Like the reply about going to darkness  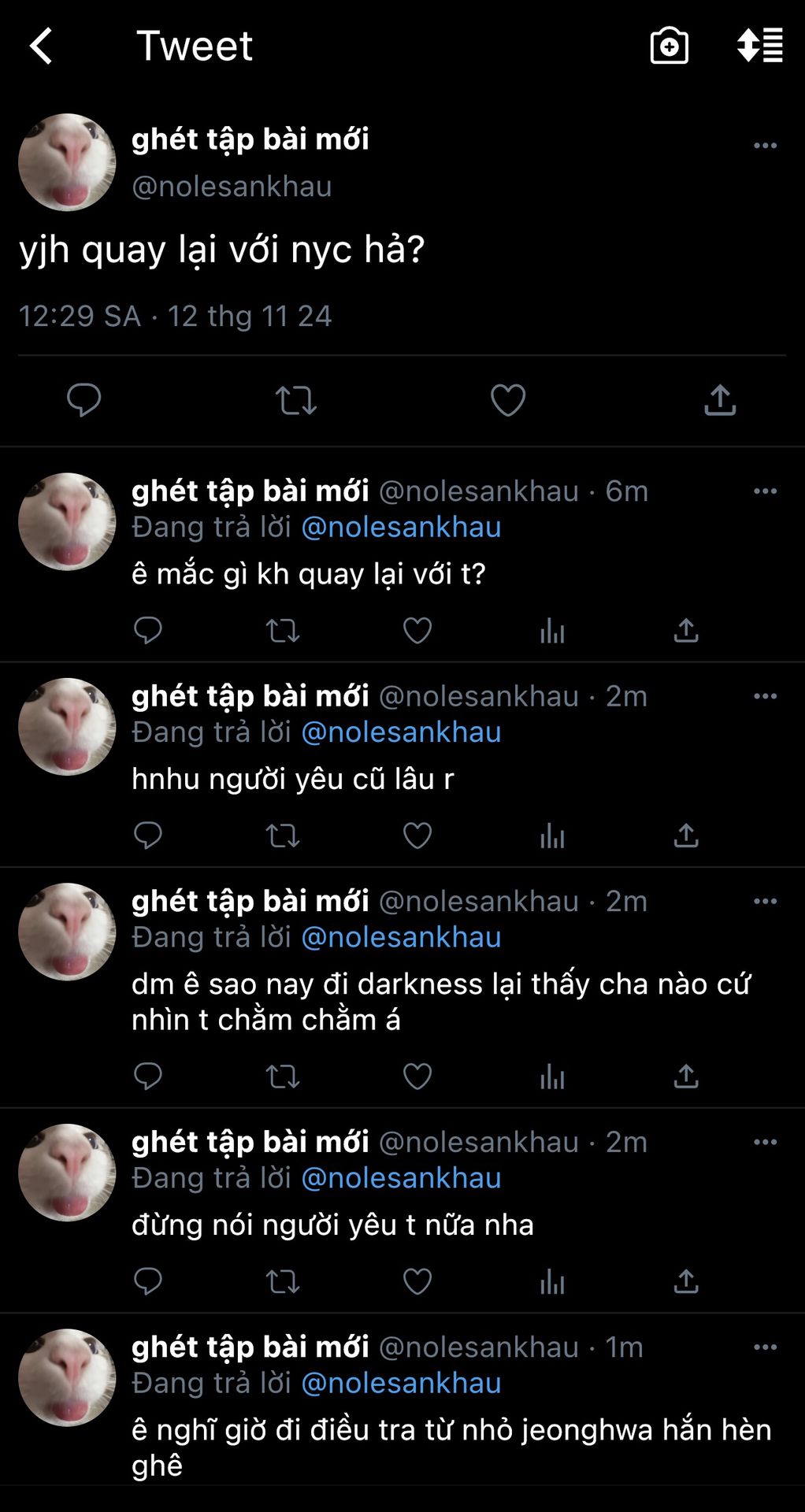pos(417,1077)
